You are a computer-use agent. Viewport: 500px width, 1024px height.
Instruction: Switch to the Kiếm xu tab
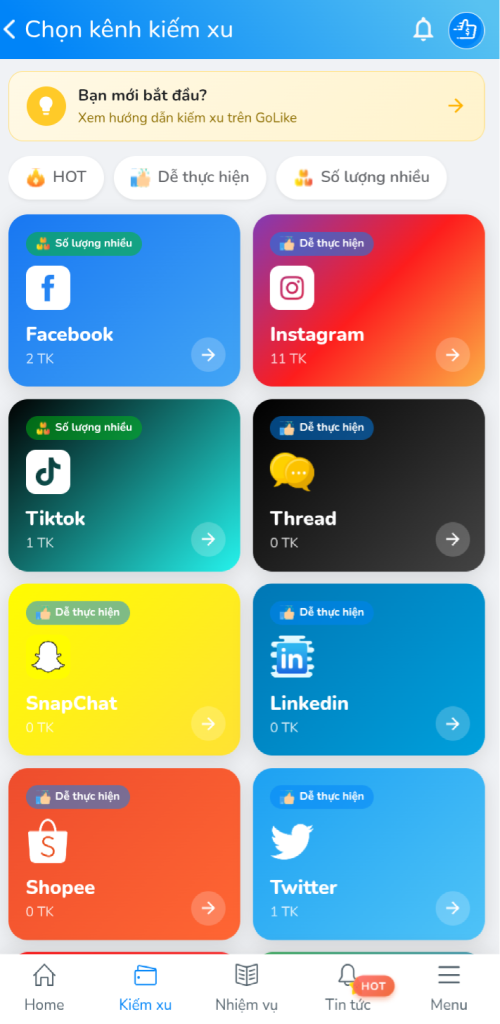point(145,988)
